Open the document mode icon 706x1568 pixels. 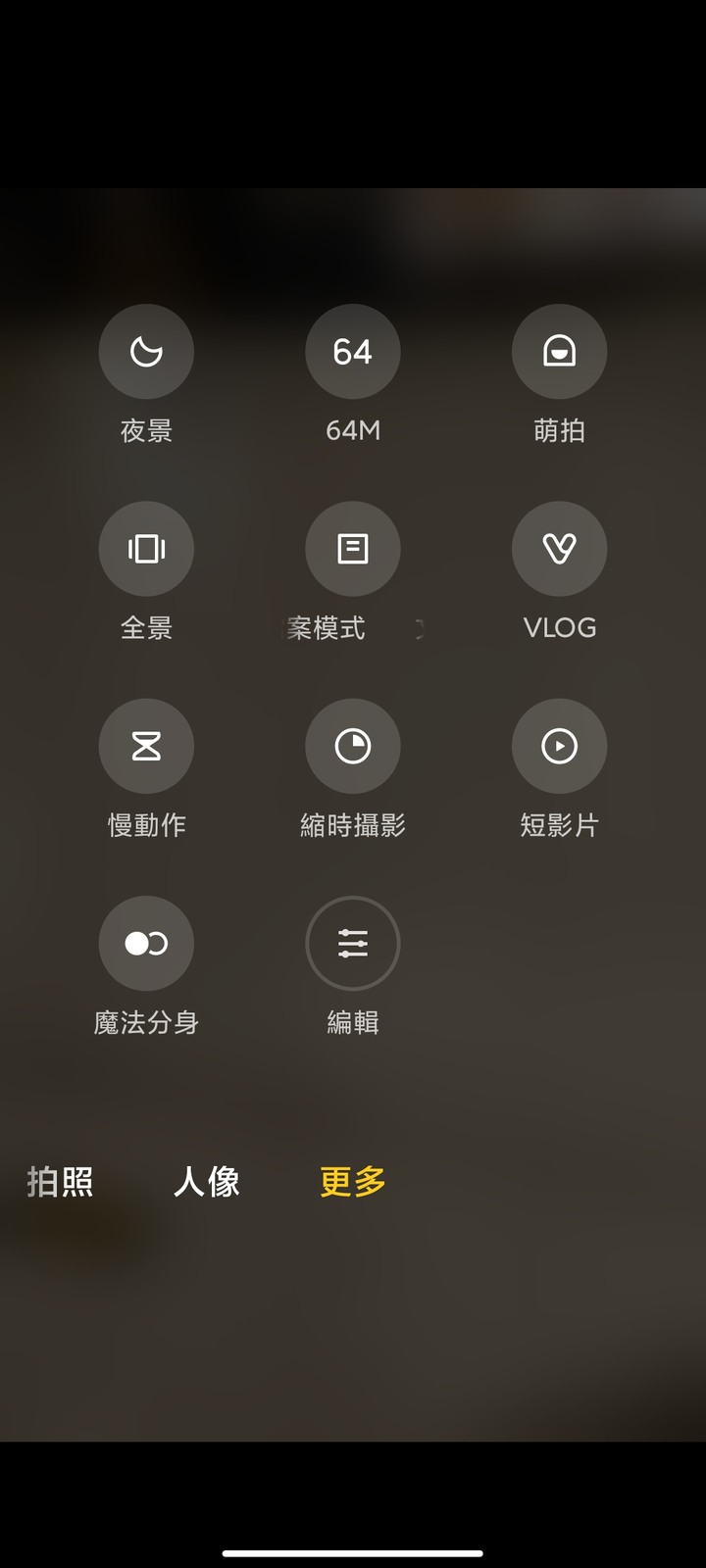353,549
